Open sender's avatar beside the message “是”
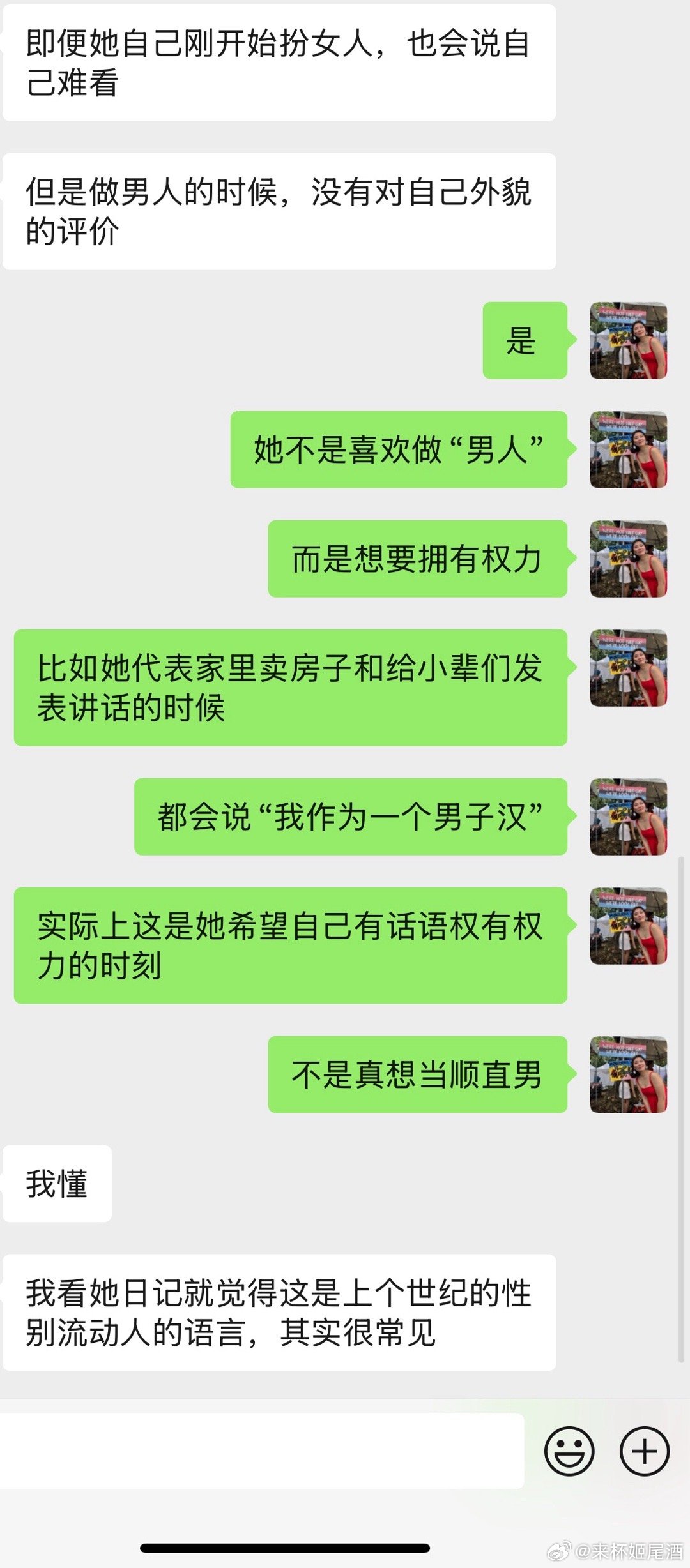The height and width of the screenshot is (1568, 690). click(x=628, y=340)
